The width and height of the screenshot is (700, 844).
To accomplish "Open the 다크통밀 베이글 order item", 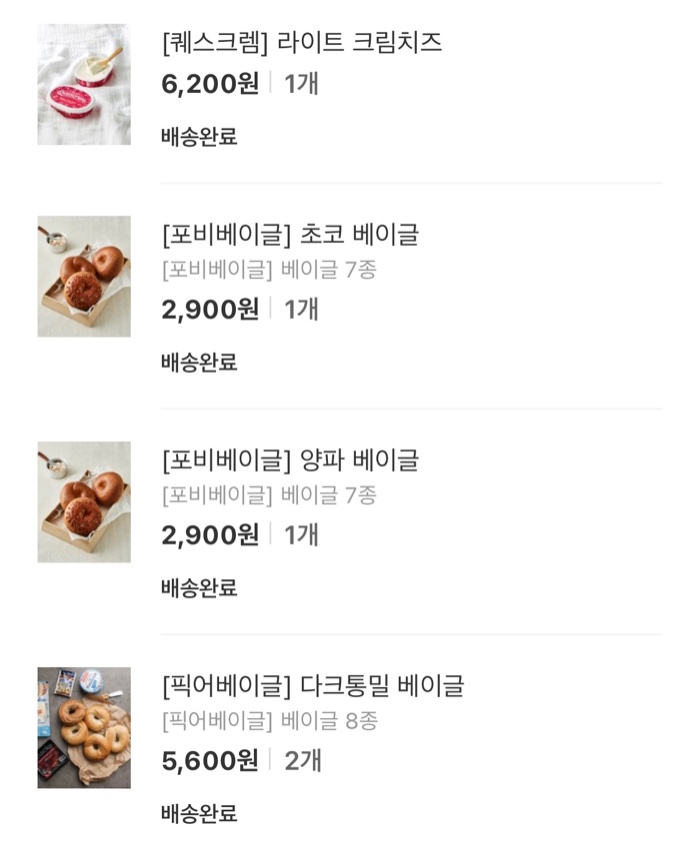I will [312, 686].
